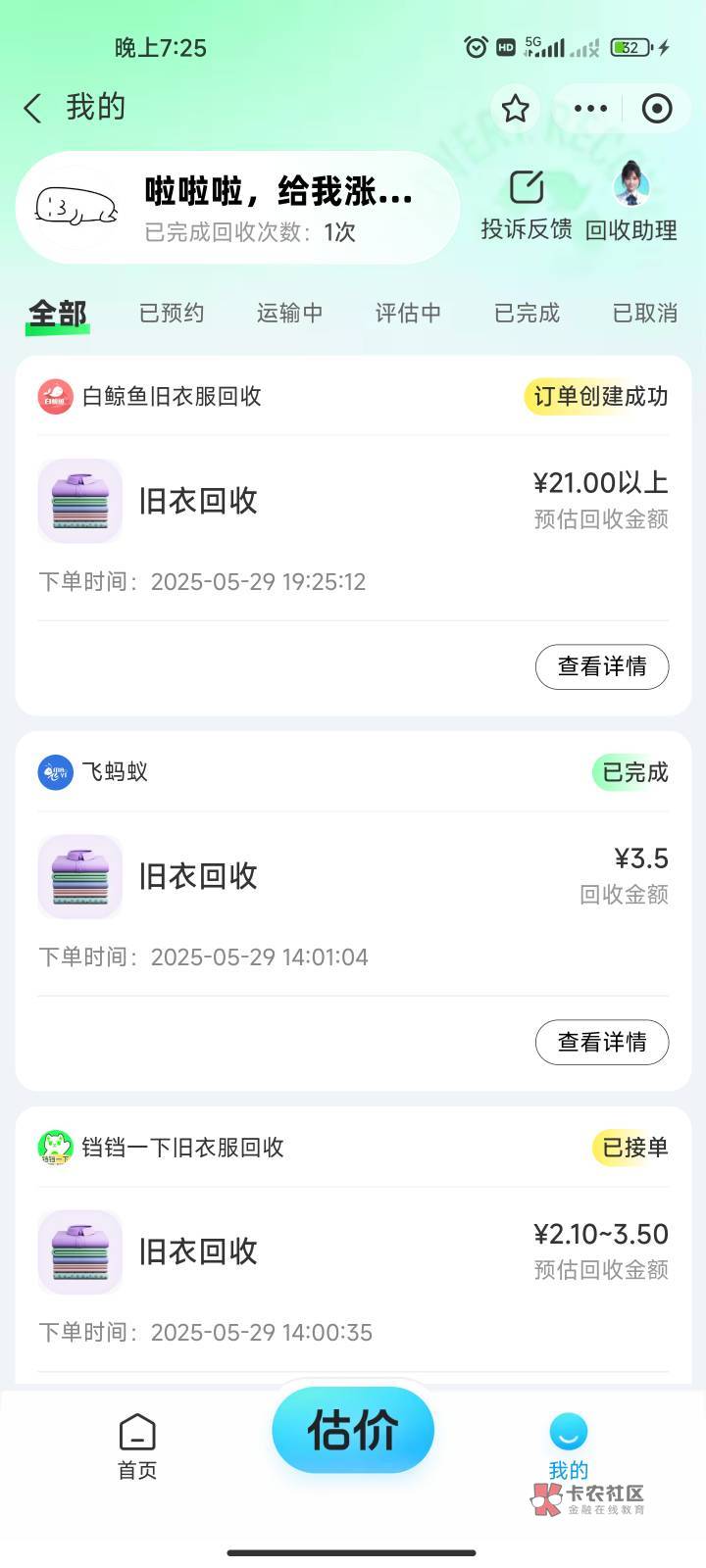706x1568 pixels.
Task: View details of the 飞蚂蚁 order
Action: coord(602,1042)
